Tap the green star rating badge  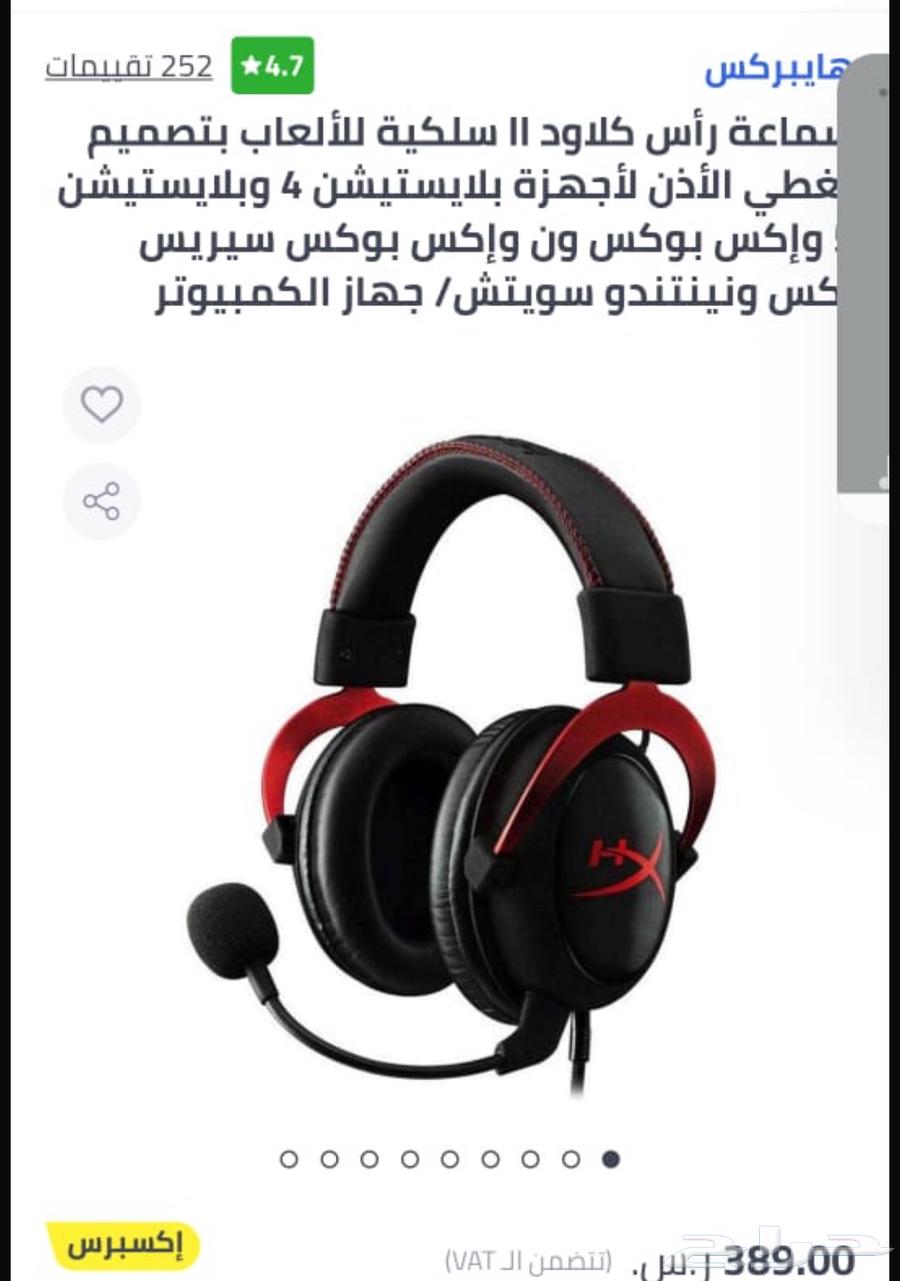[x=272, y=68]
